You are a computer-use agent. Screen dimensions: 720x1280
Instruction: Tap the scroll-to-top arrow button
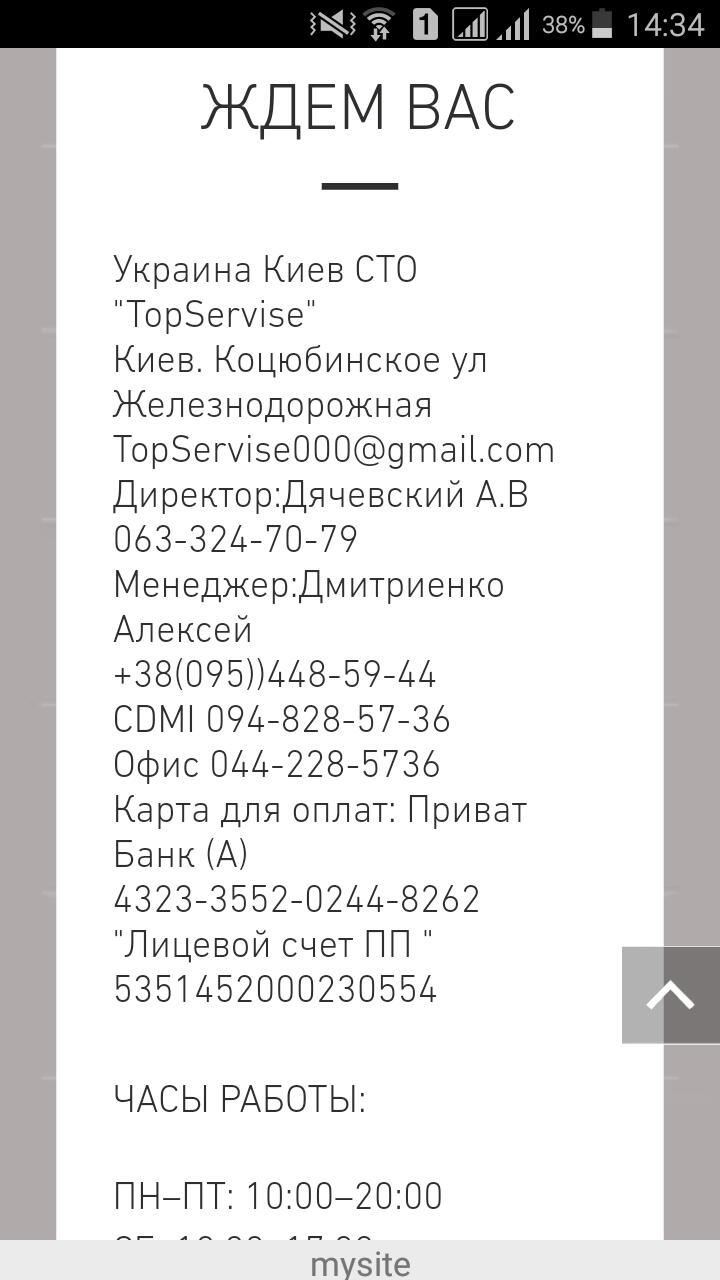pyautogui.click(x=670, y=995)
